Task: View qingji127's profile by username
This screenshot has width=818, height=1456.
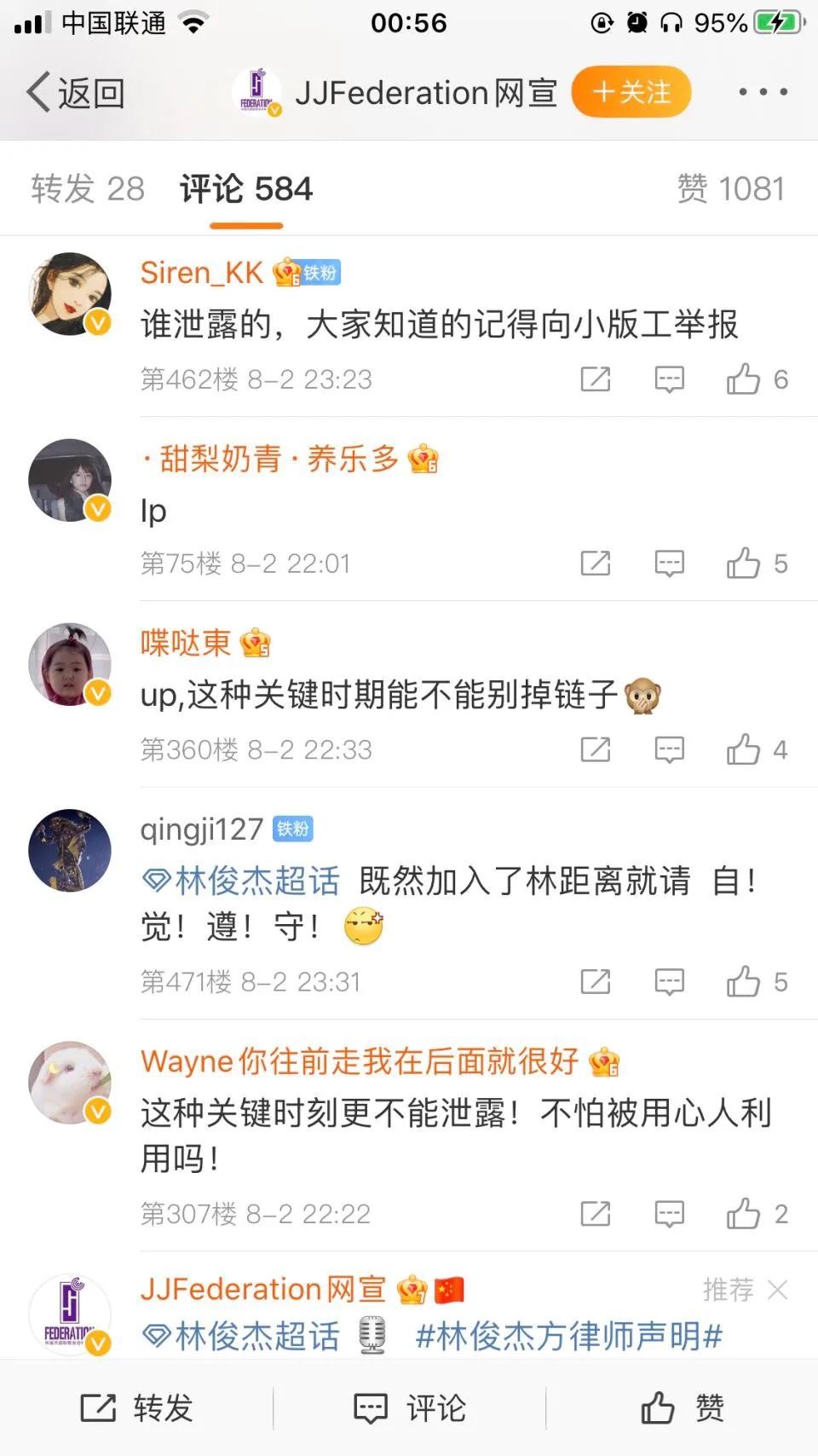Action: 202,829
